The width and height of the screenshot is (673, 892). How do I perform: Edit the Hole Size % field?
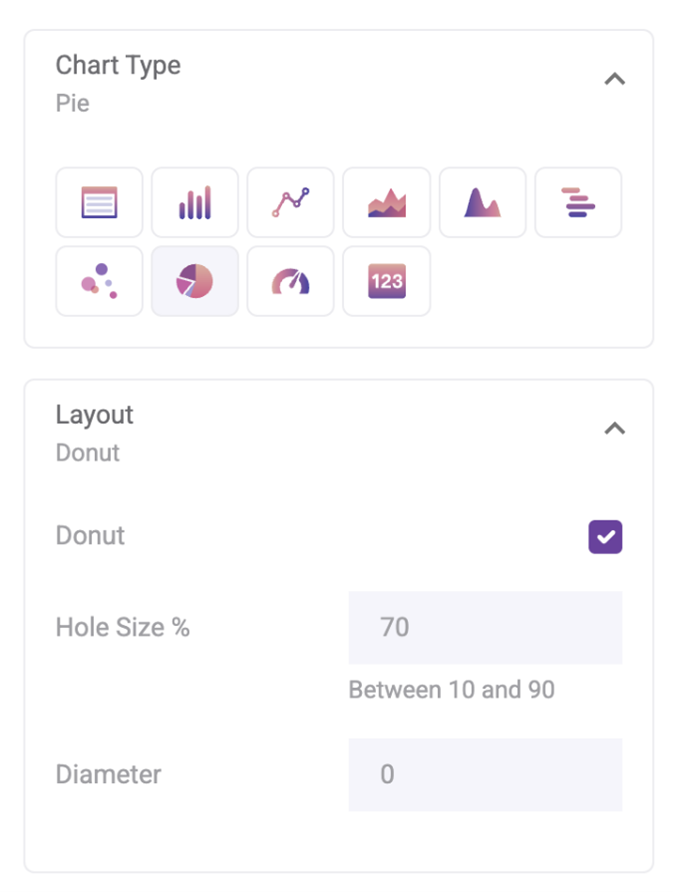pyautogui.click(x=485, y=628)
